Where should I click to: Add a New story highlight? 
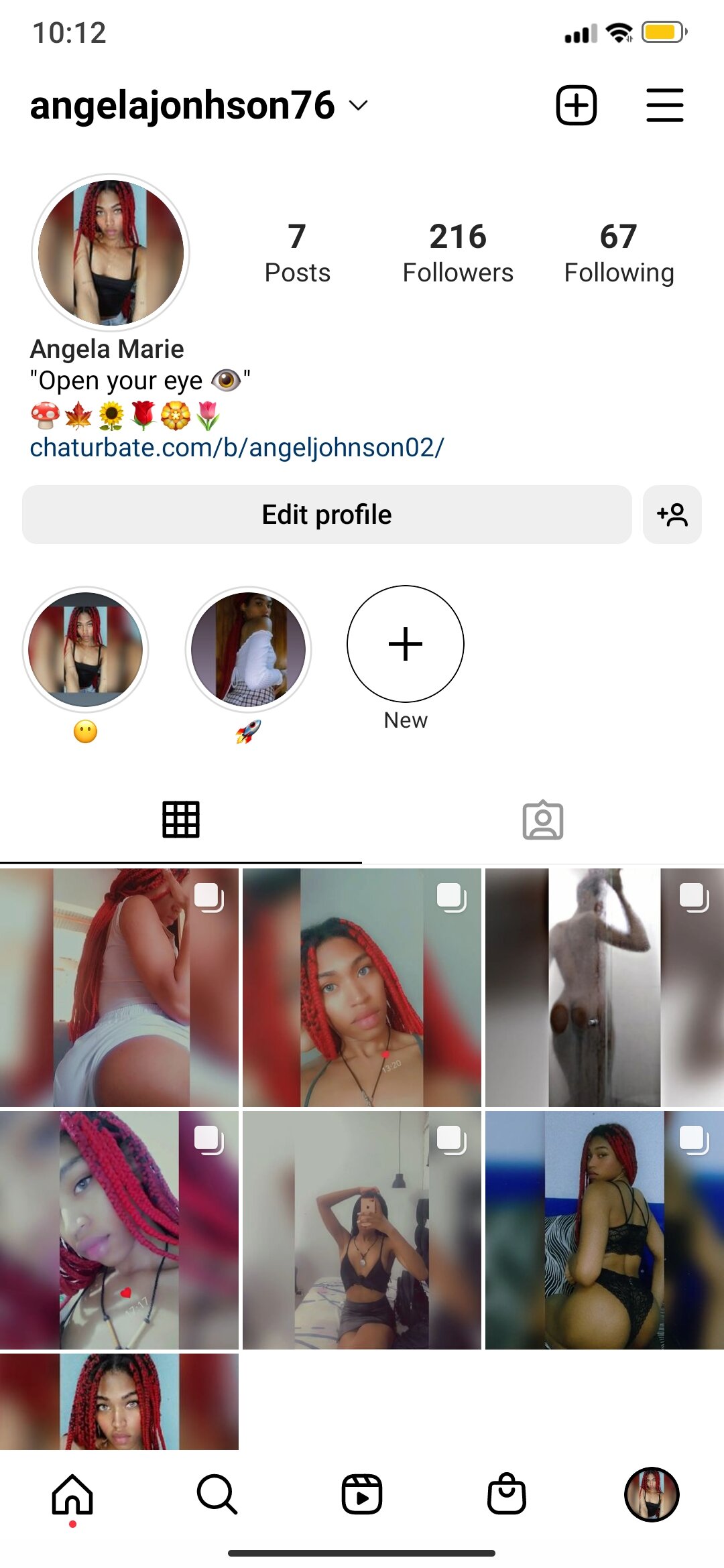[405, 644]
